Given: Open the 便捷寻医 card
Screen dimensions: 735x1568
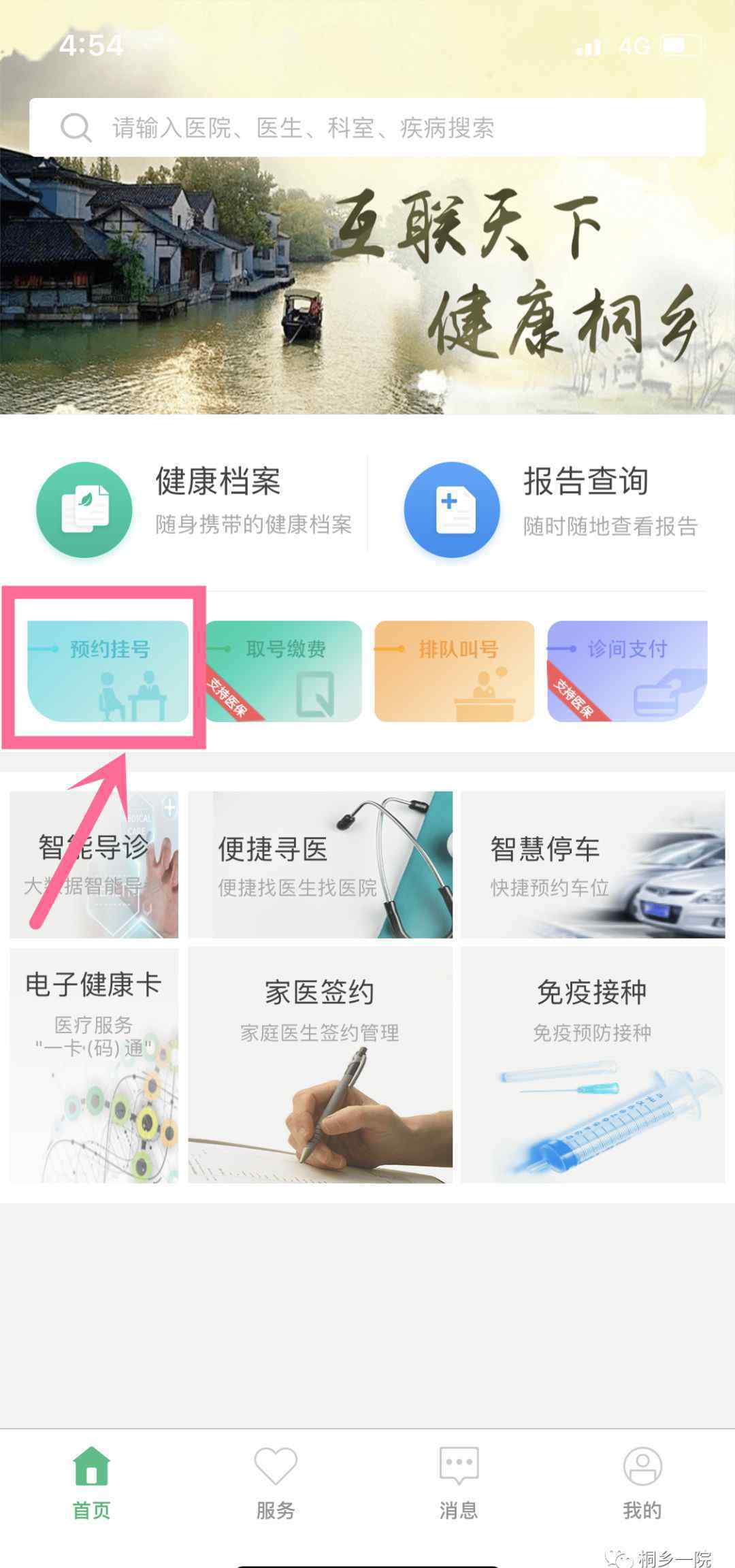Looking at the screenshot, I should tap(321, 864).
